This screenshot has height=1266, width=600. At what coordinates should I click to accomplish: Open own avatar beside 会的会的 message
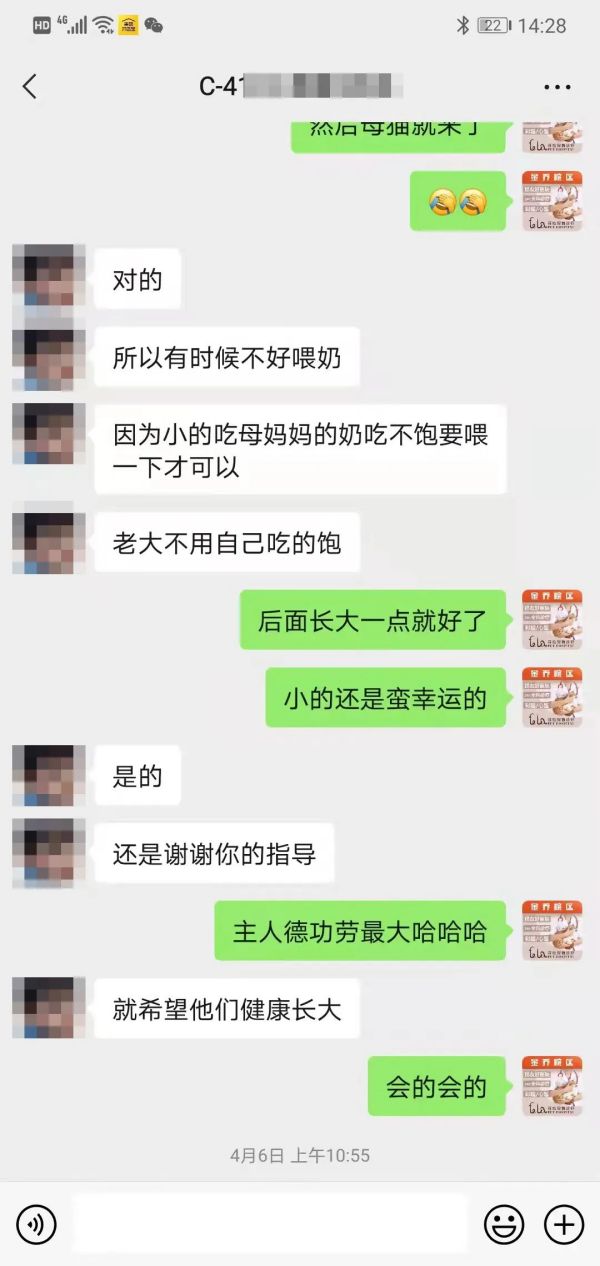coord(552,1086)
